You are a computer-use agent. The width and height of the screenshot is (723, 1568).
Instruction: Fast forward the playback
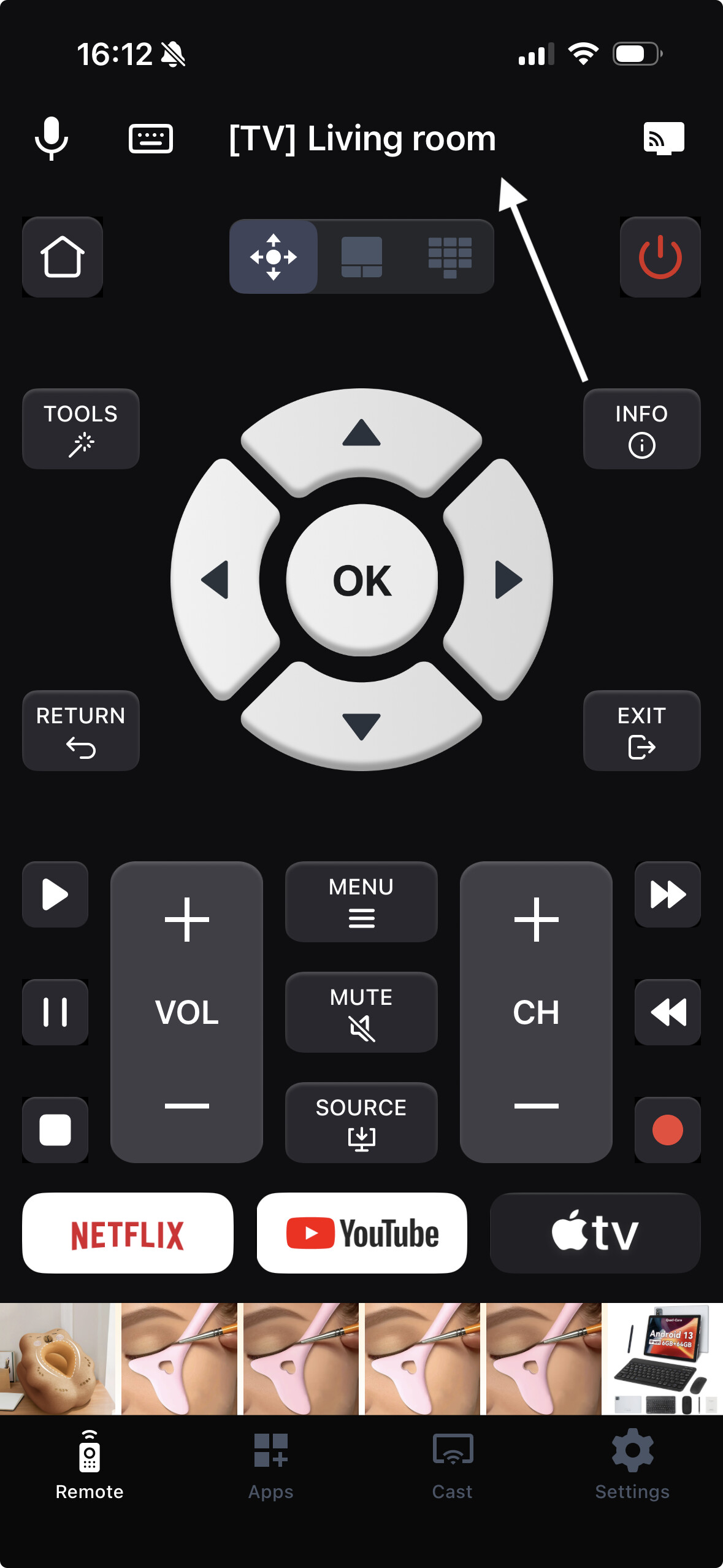(x=667, y=894)
